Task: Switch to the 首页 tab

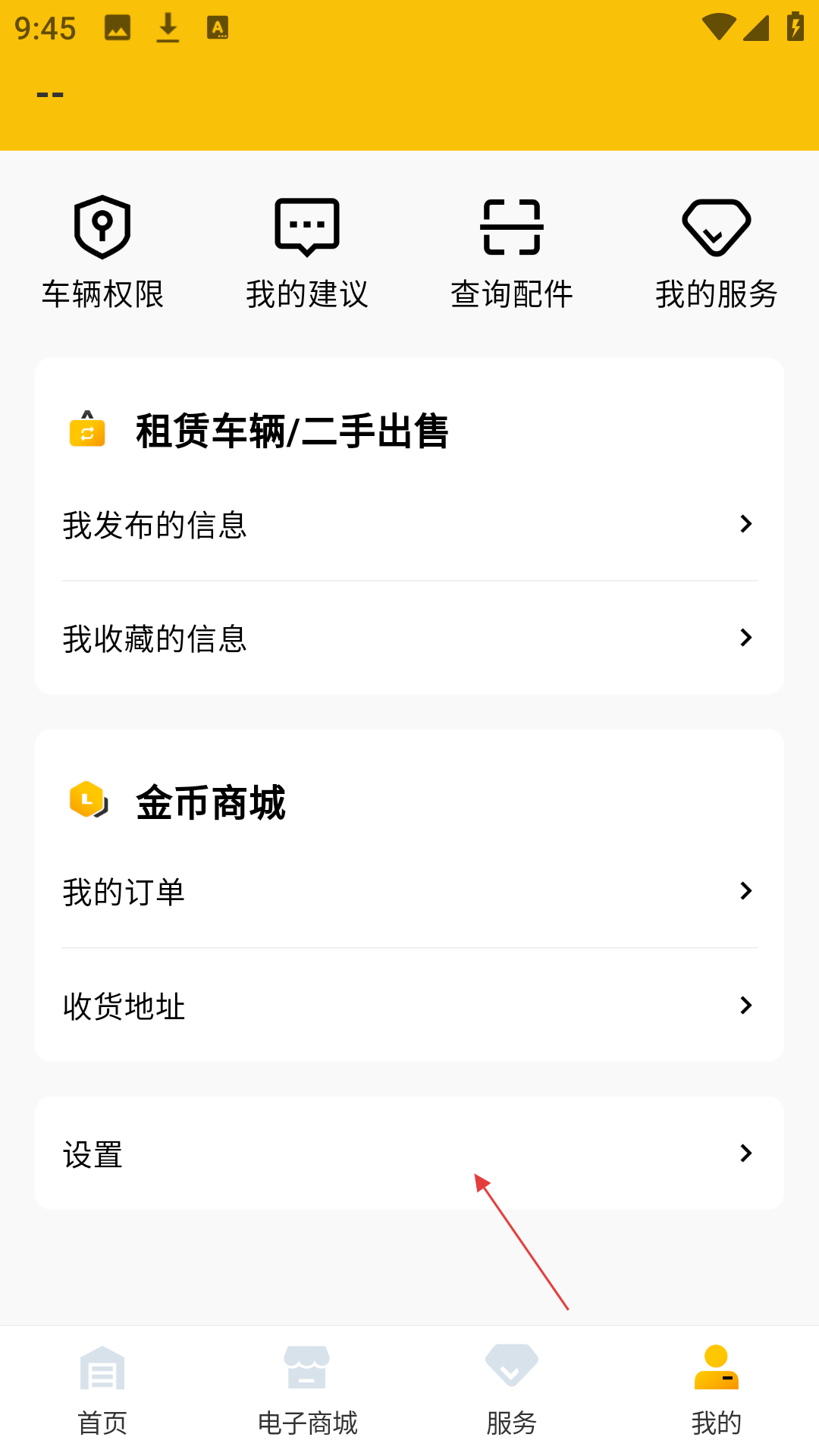Action: [102, 1391]
